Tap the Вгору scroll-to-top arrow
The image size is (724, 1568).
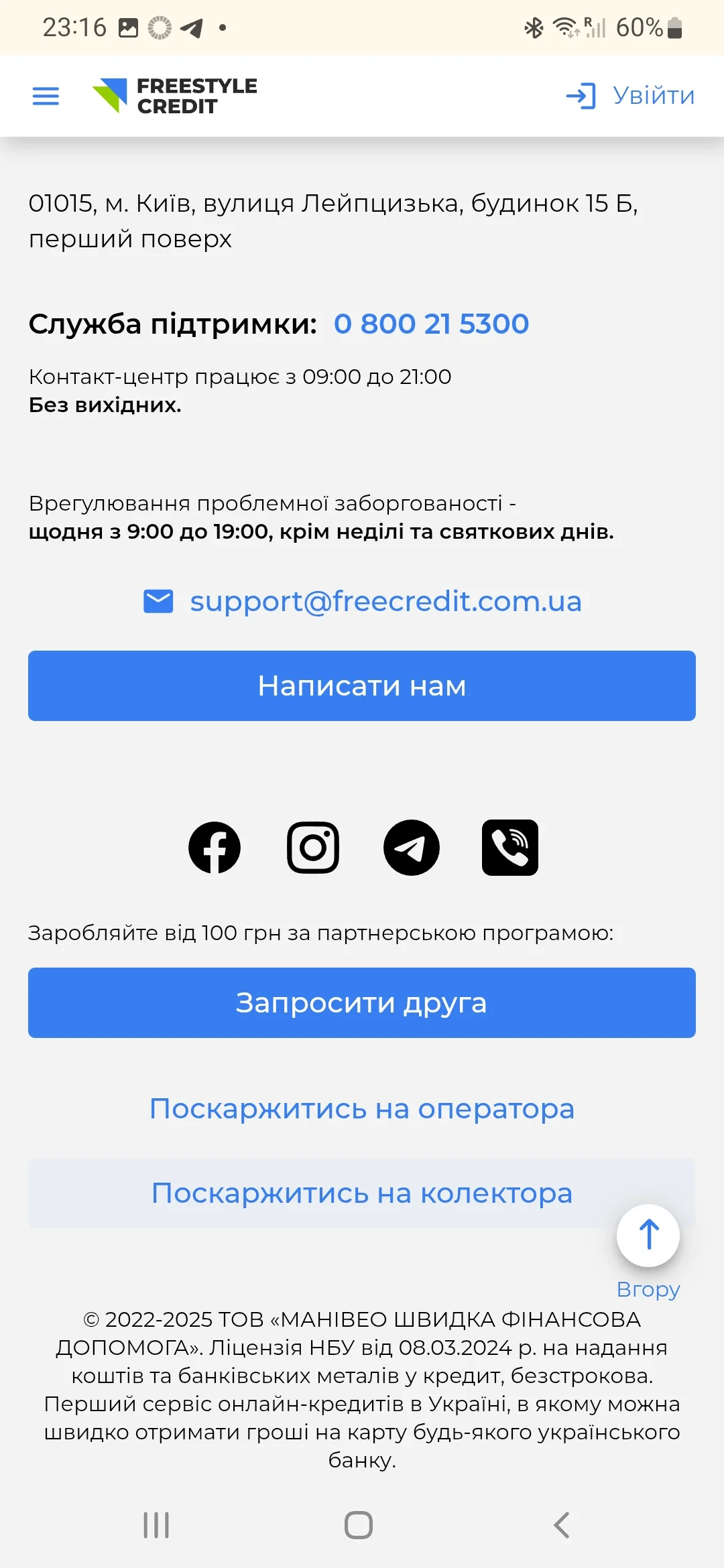click(x=648, y=1236)
